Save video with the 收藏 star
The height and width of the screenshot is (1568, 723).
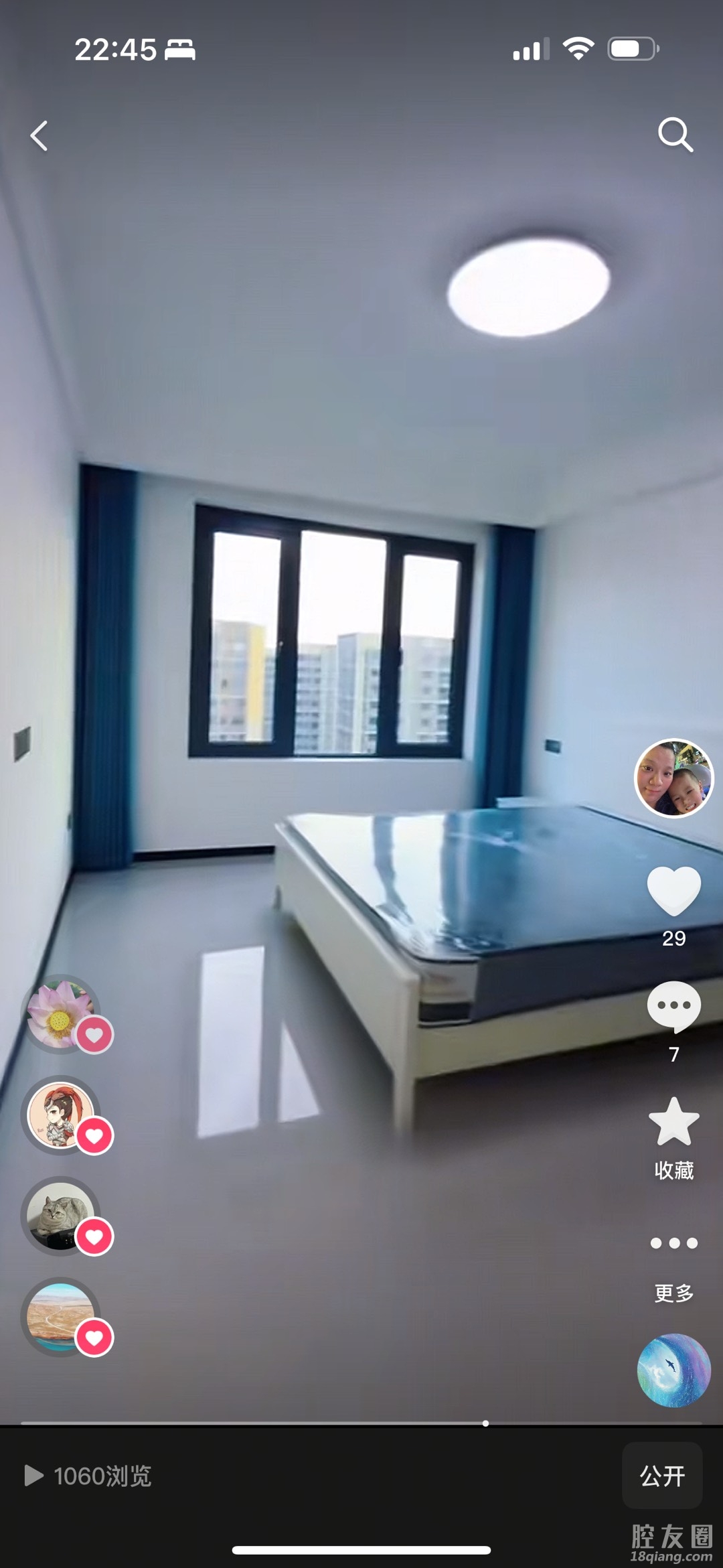673,1123
